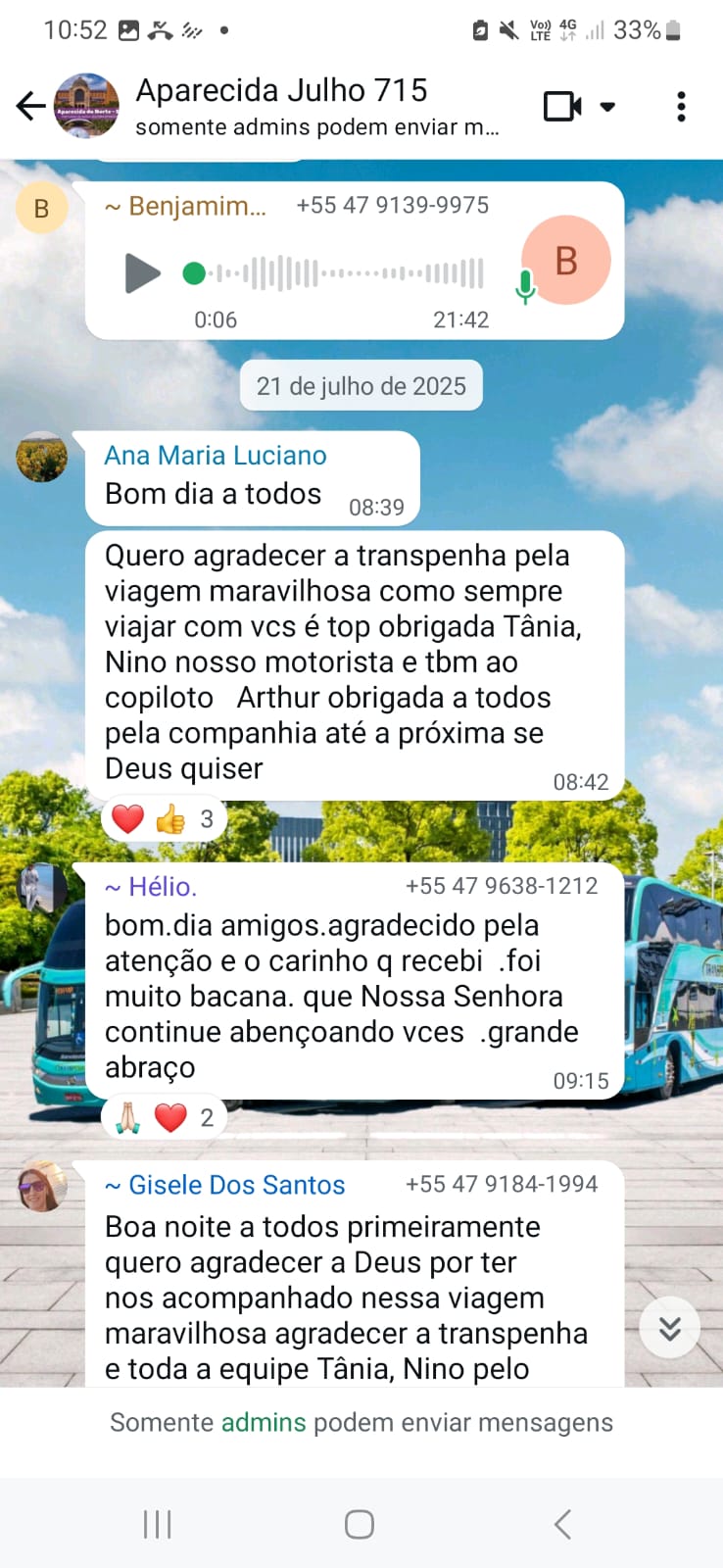Open Hélio's profile picture
723x1568 pixels.
point(42,888)
